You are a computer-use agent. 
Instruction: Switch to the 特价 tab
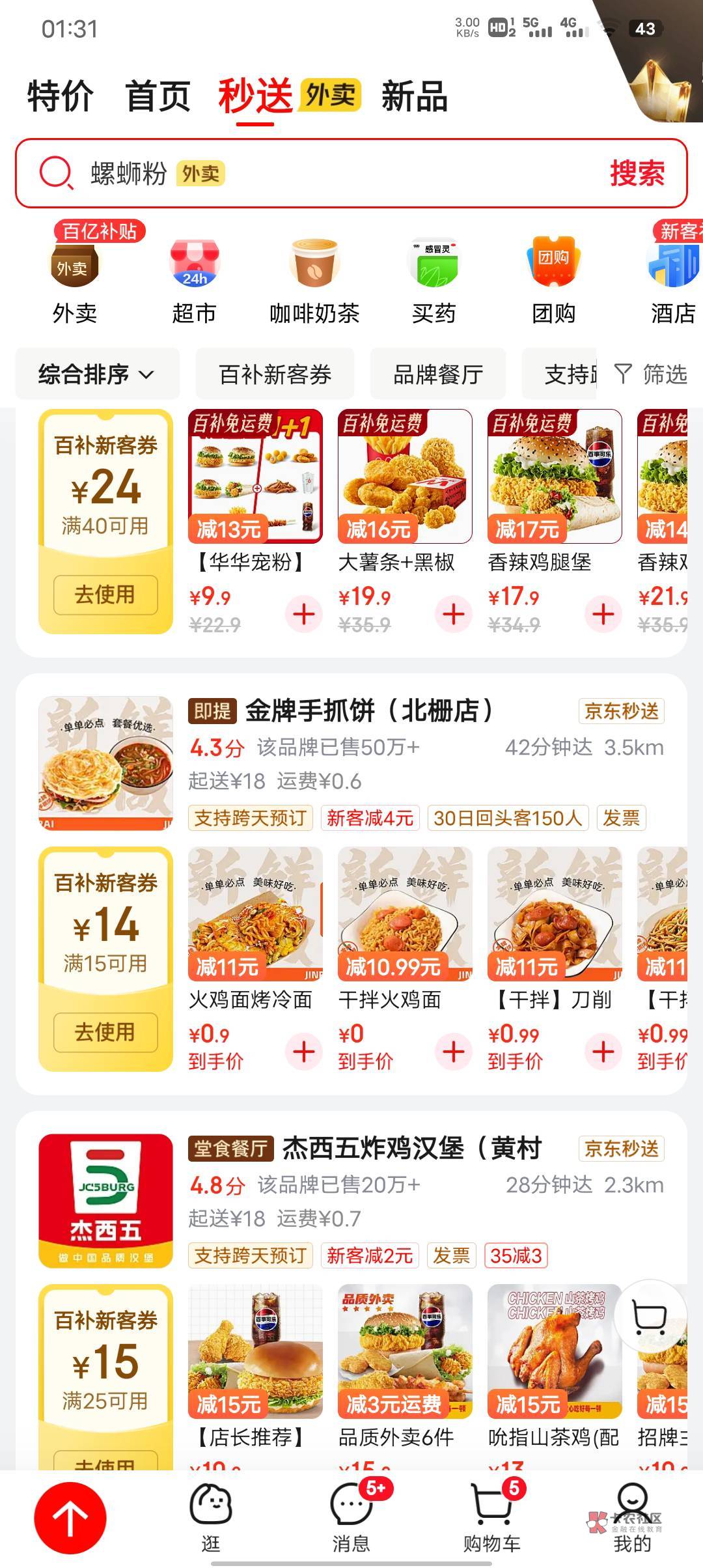[x=60, y=96]
